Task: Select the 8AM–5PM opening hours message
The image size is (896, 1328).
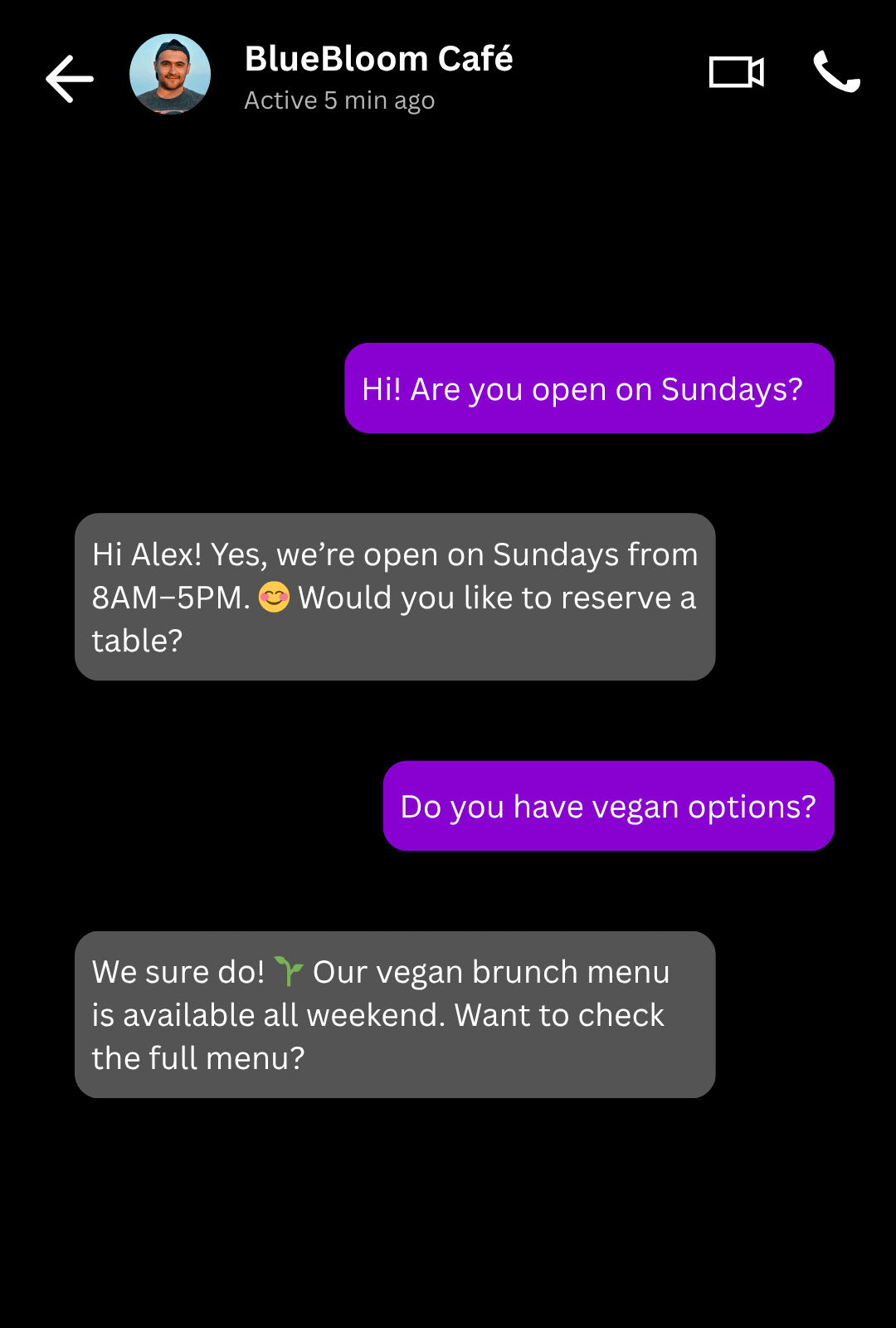Action: 395,597
